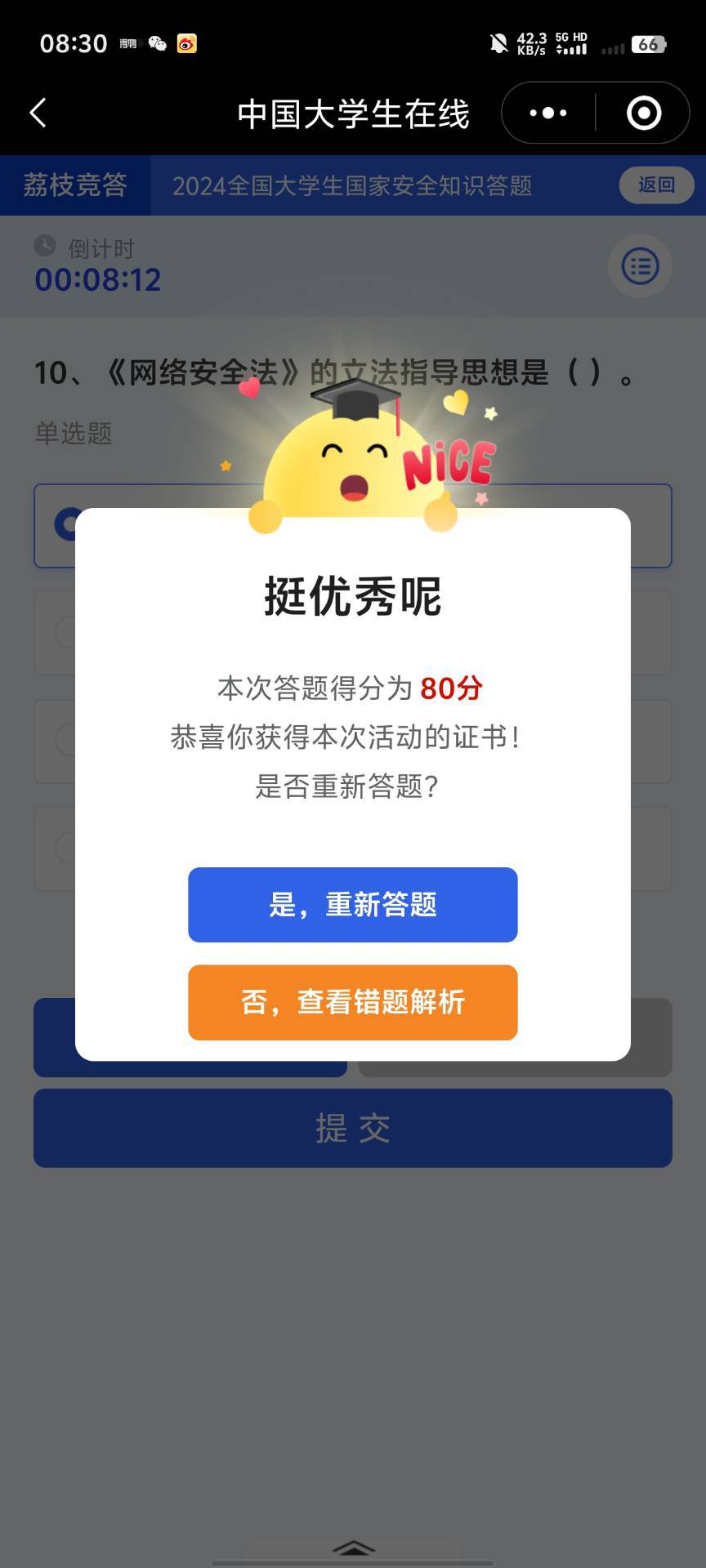Tap the capsule close circle icon
Viewport: 706px width, 1568px height.
[642, 113]
